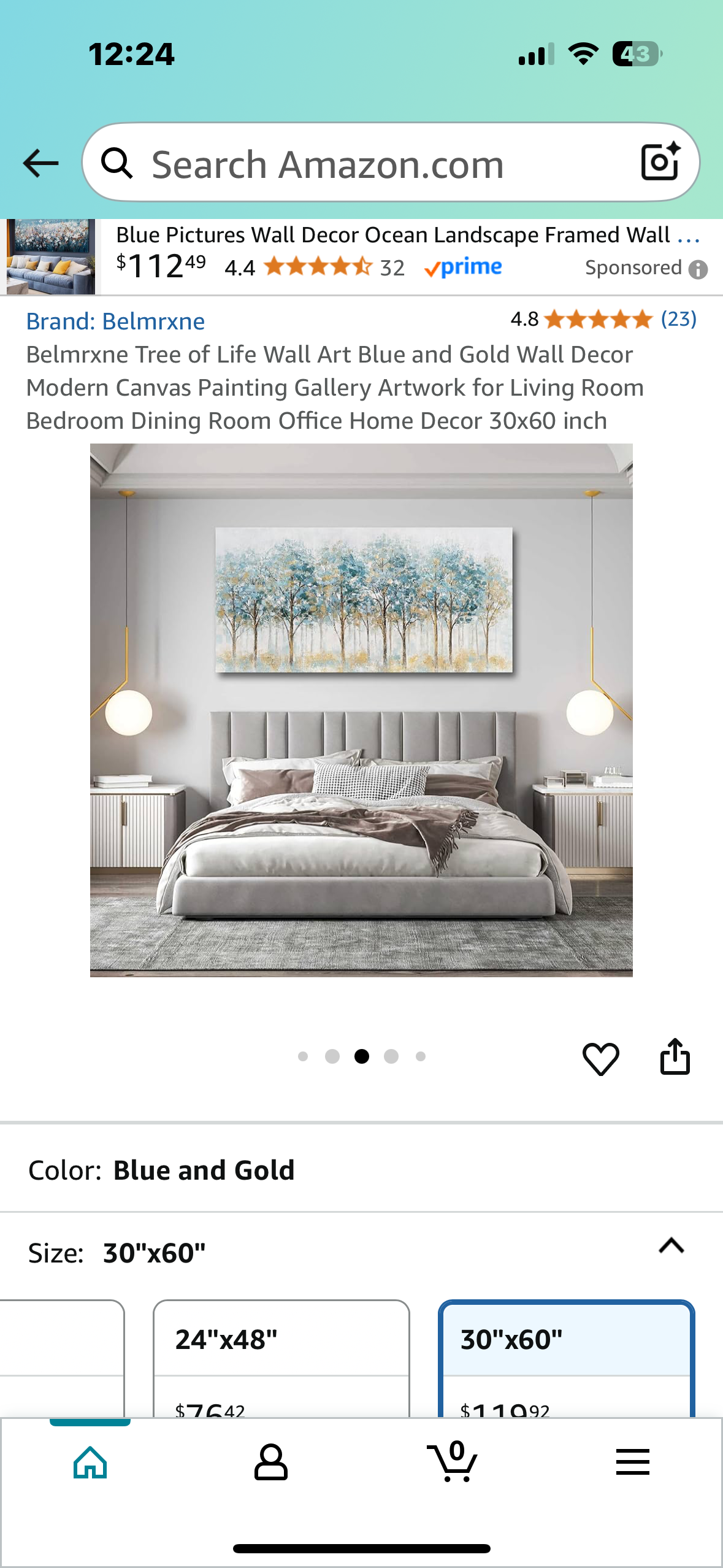Go back using the arrow icon

point(40,163)
